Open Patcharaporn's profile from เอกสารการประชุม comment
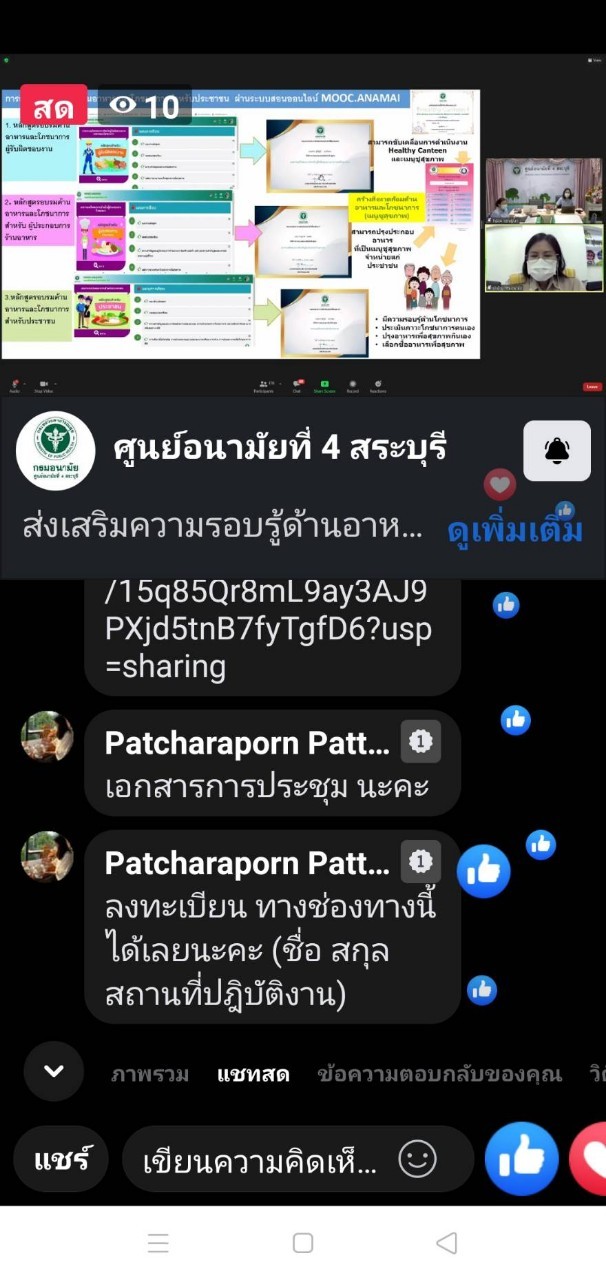Image resolution: width=606 pixels, height=1280 pixels. point(47,737)
